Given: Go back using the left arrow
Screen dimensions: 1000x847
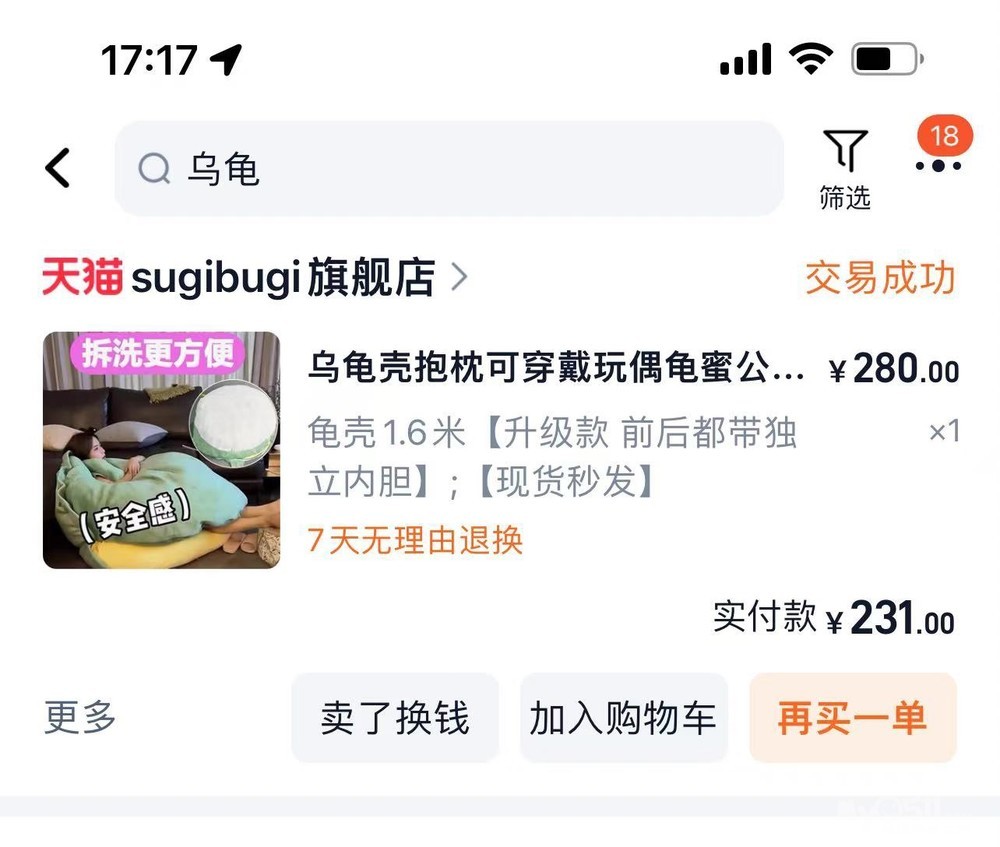Looking at the screenshot, I should [x=57, y=168].
